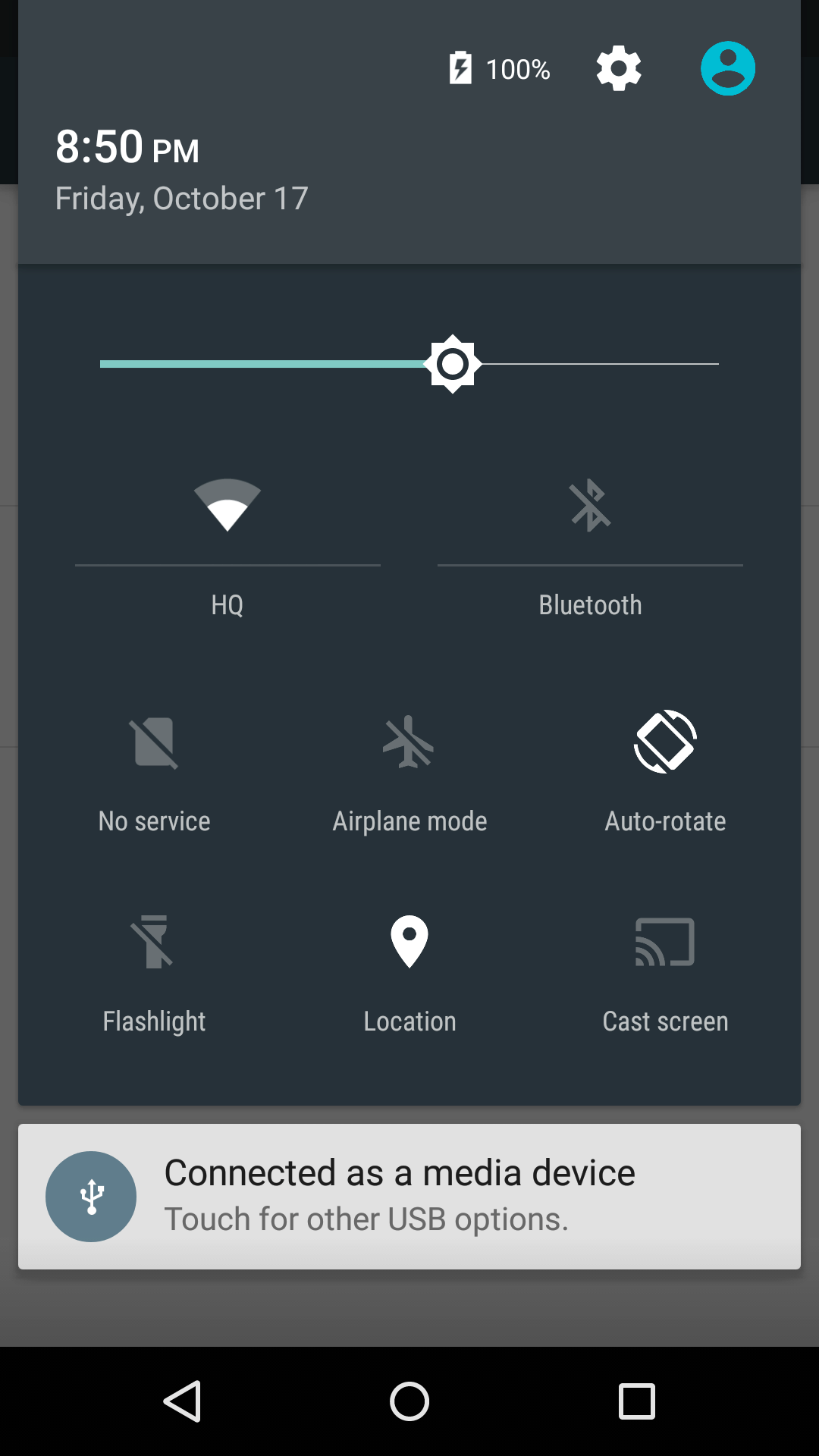
Task: Tap the brightness slider thumb
Action: pos(453,364)
